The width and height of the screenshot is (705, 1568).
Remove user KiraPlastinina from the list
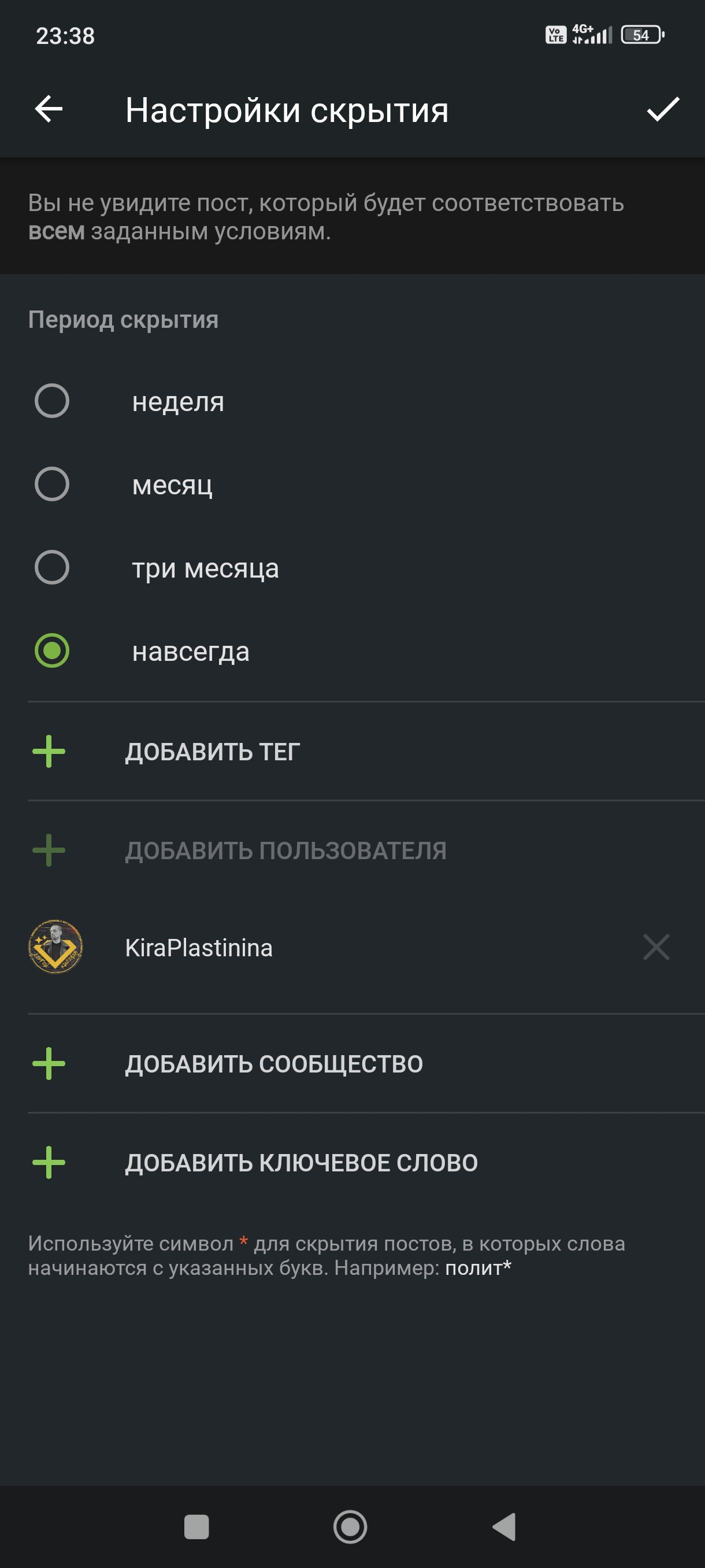point(656,947)
